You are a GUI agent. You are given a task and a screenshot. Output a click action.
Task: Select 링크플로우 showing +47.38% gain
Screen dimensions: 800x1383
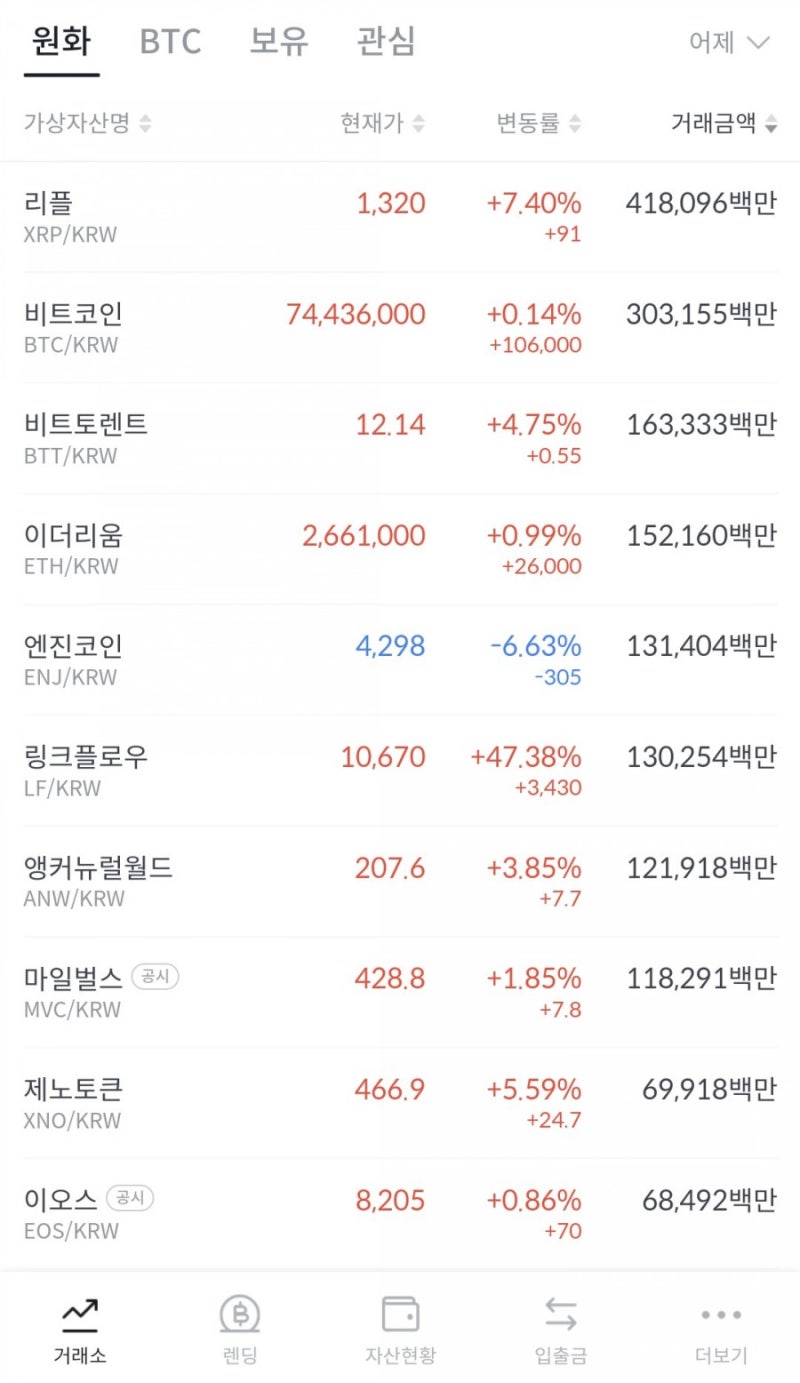point(400,768)
